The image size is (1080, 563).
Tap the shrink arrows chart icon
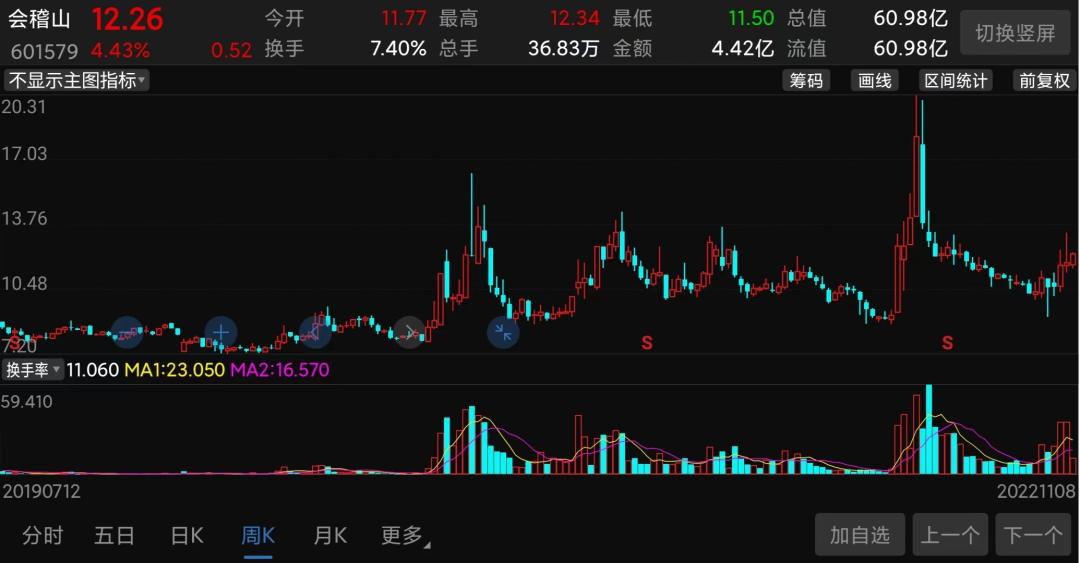(503, 332)
